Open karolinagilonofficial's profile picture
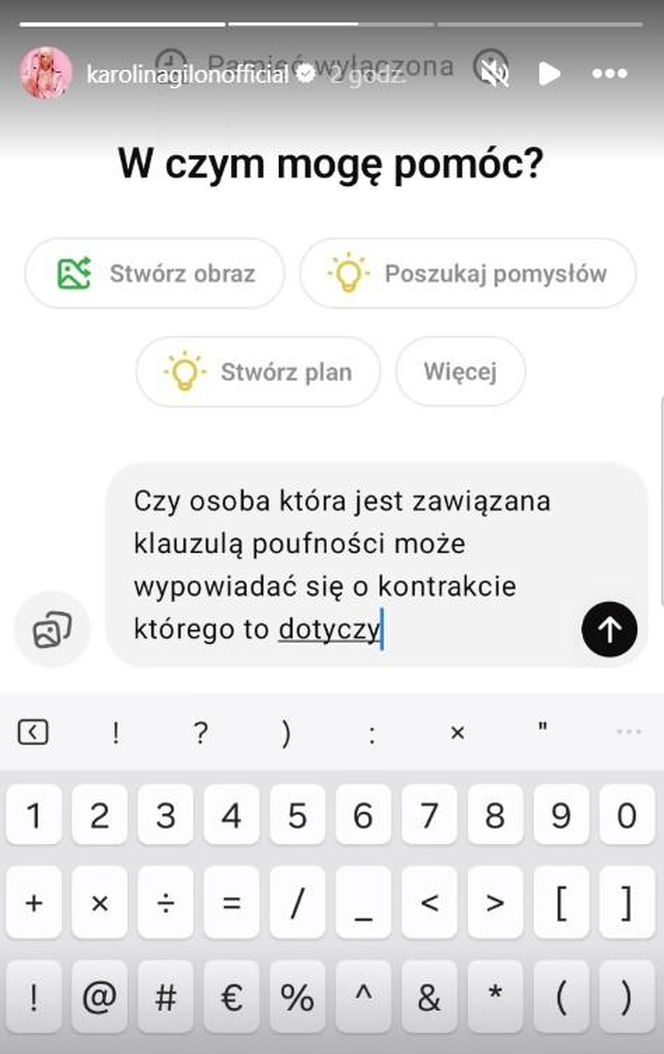 [x=46, y=72]
